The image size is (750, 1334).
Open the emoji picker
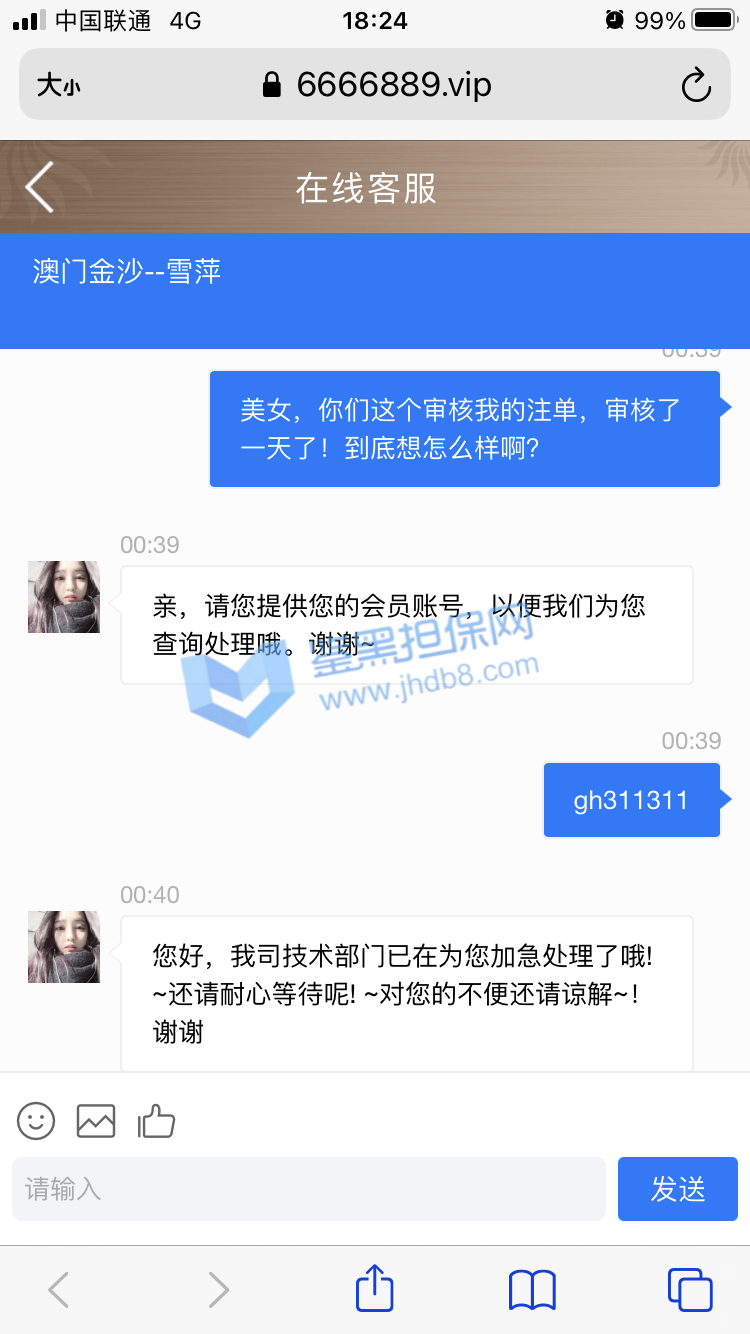36,1121
